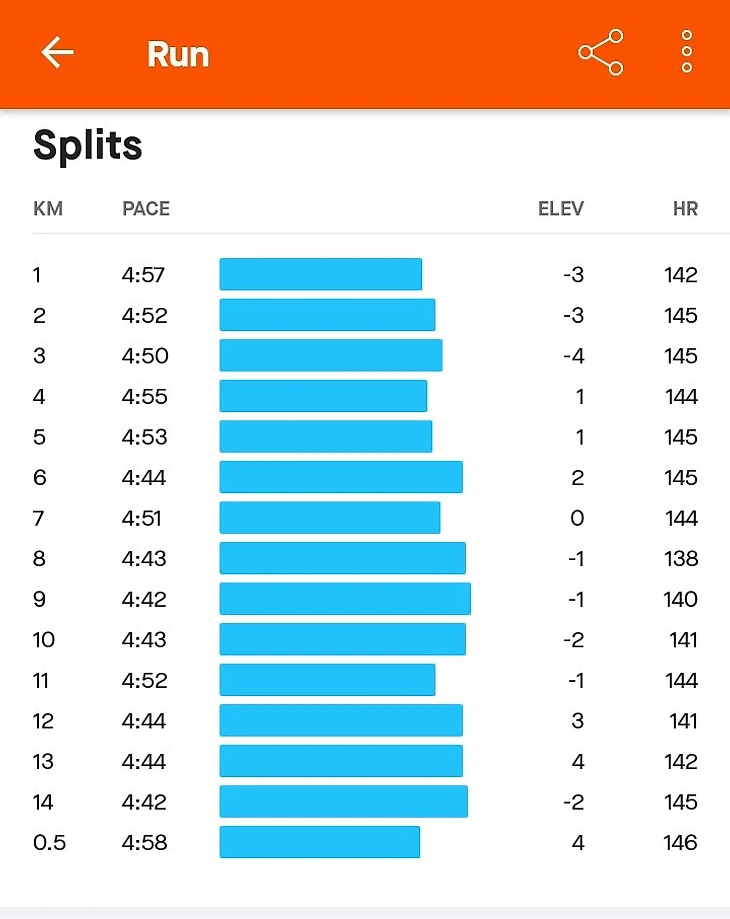Share this run activity
Image resolution: width=730 pixels, height=919 pixels.
coord(601,53)
